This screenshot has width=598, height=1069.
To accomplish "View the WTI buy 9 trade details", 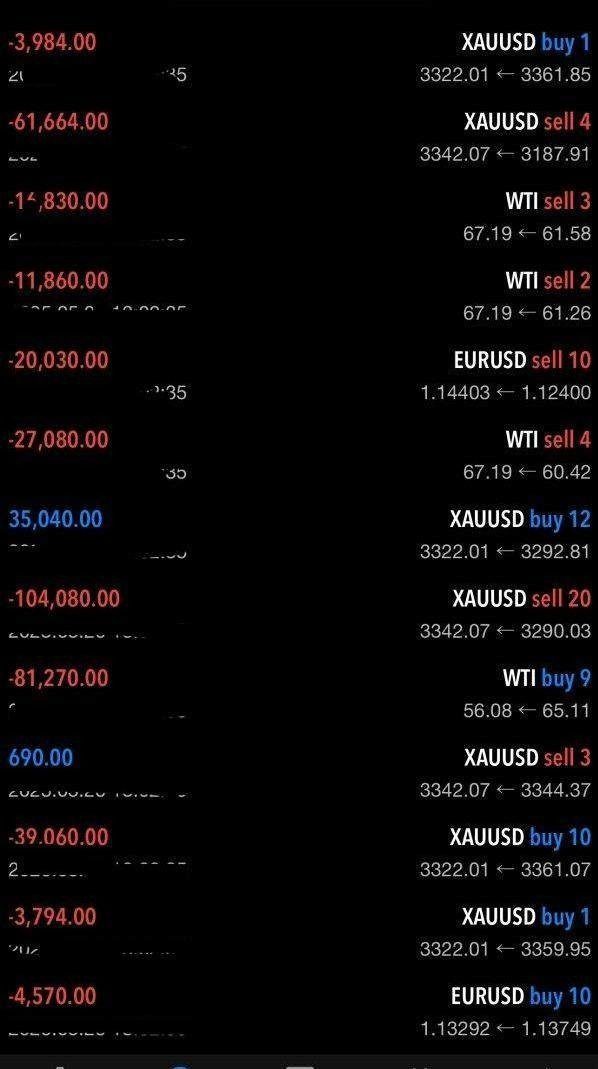I will (x=299, y=693).
